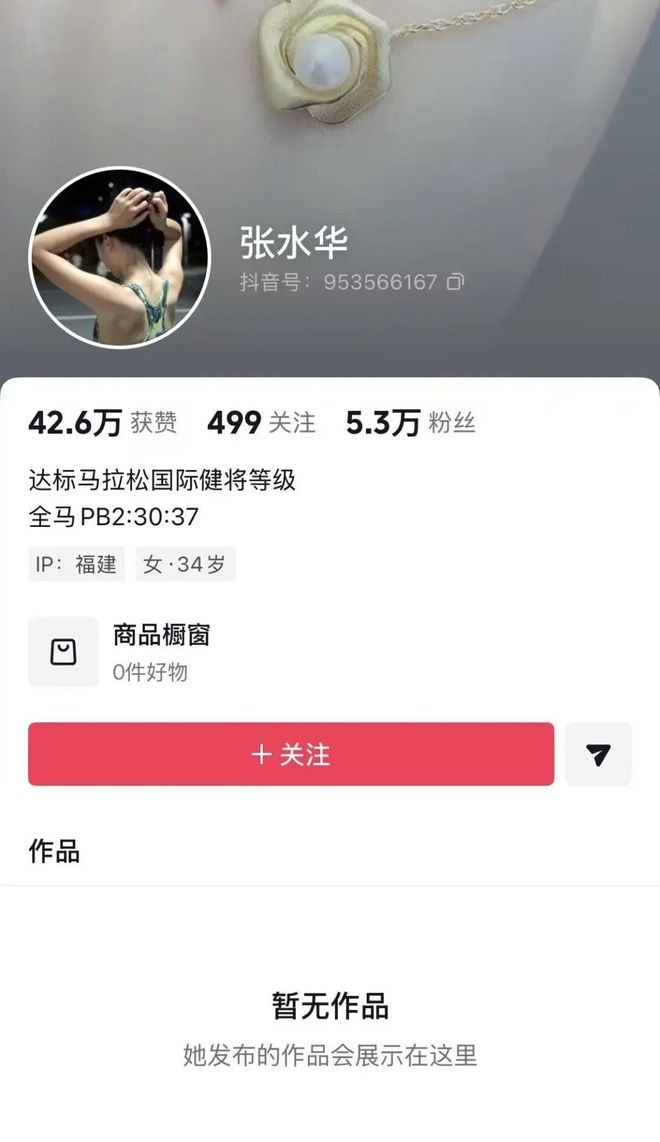Screen dimensions: 660x1142
Task: Open the 5.3万 粉丝 followers list
Action: (x=410, y=423)
